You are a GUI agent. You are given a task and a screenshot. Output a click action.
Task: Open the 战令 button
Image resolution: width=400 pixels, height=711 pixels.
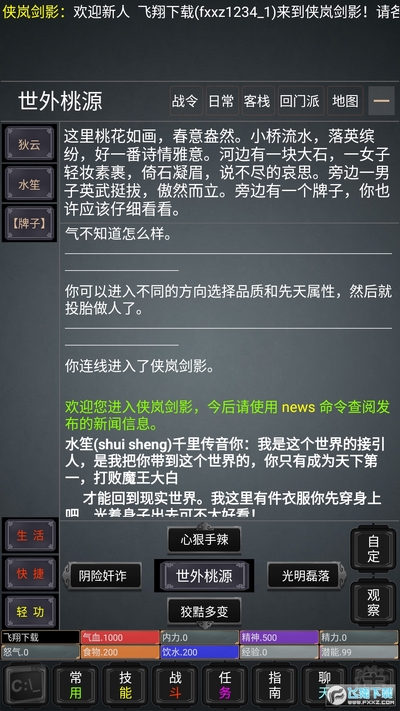click(186, 101)
